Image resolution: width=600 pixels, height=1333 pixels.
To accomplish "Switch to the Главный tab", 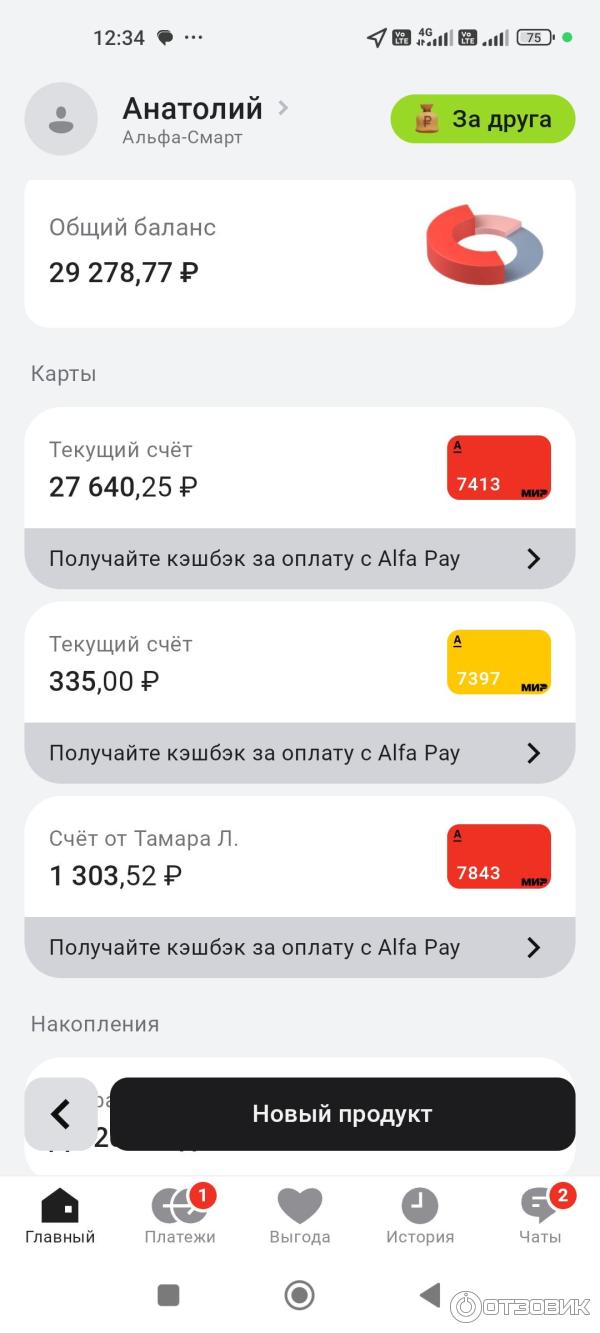I will point(60,1216).
